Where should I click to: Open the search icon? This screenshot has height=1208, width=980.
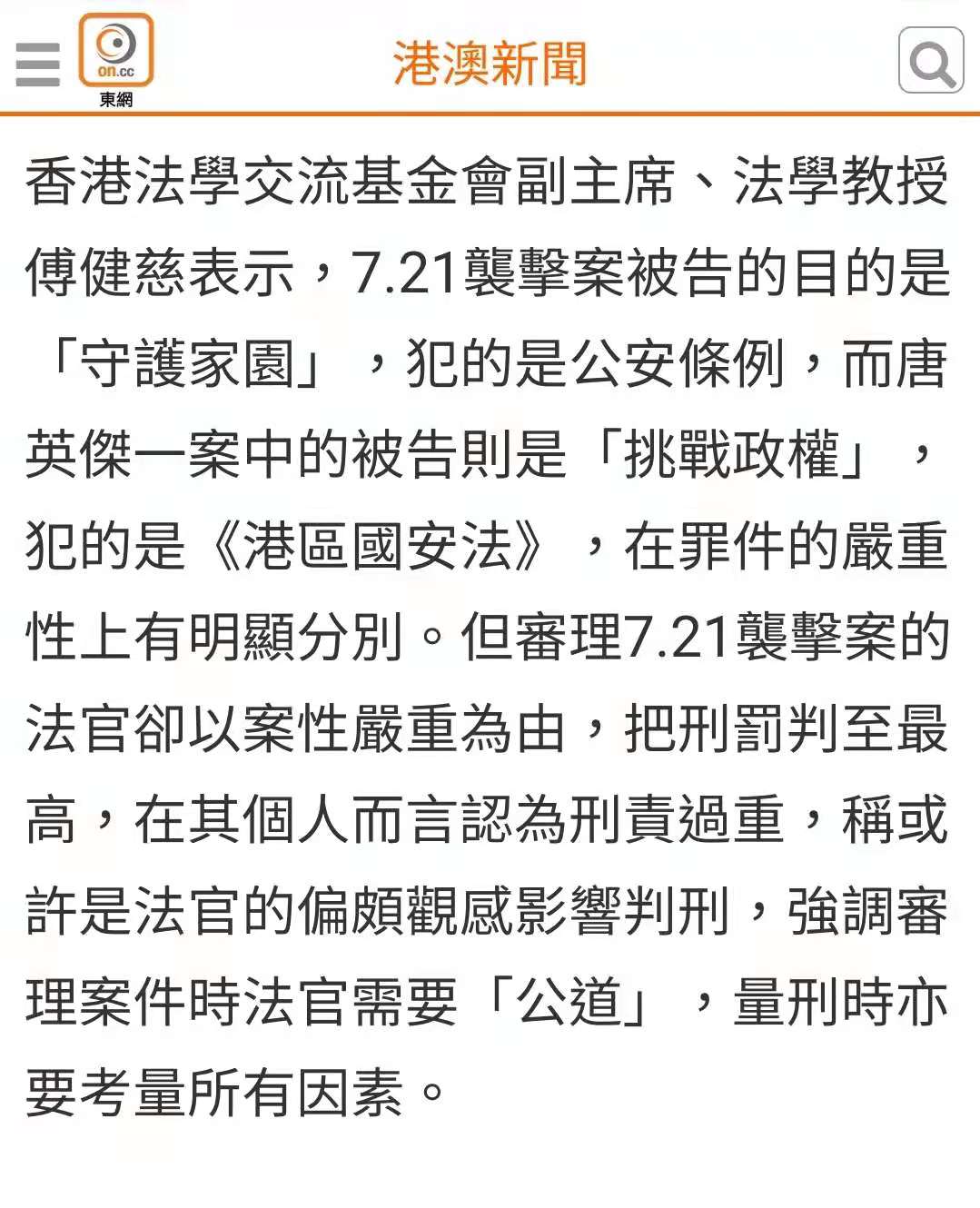930,61
